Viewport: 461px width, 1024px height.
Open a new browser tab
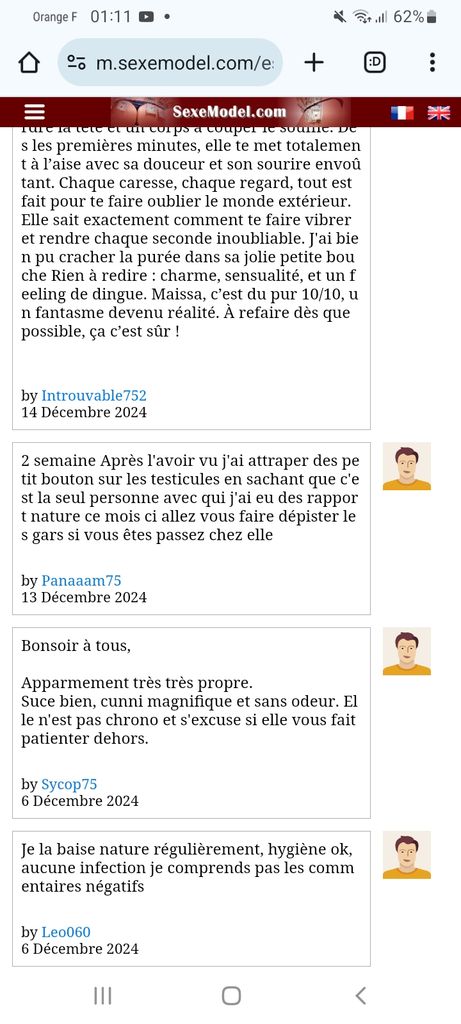314,63
